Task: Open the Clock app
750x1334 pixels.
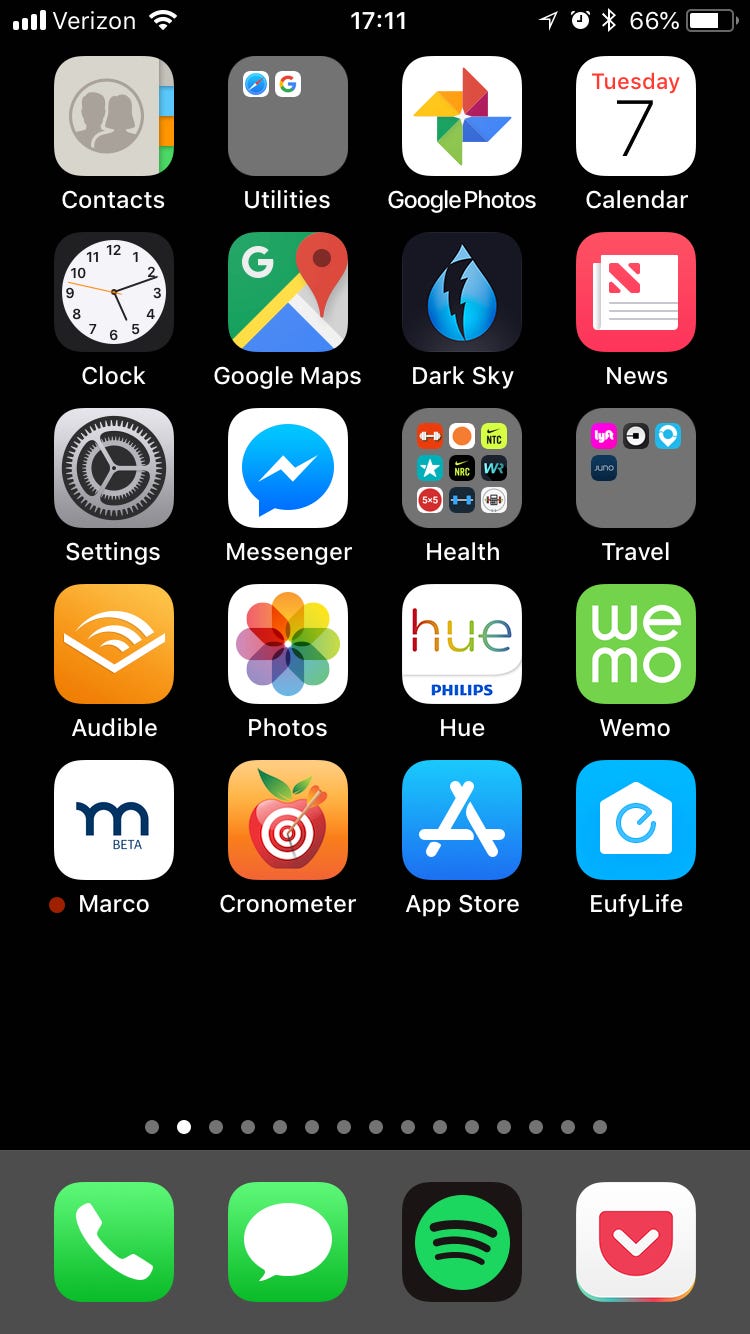Action: tap(113, 292)
